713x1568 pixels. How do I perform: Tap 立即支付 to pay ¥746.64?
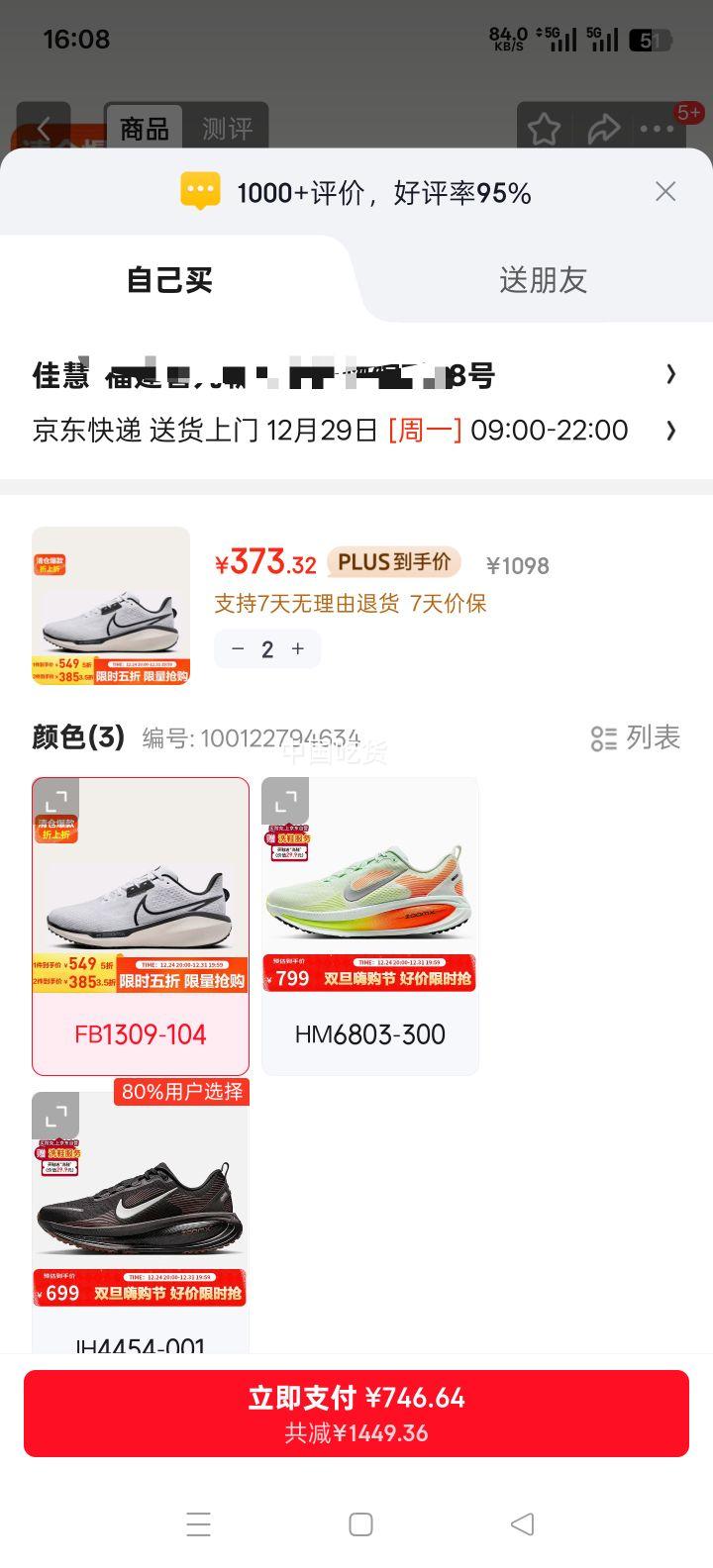click(x=356, y=1414)
